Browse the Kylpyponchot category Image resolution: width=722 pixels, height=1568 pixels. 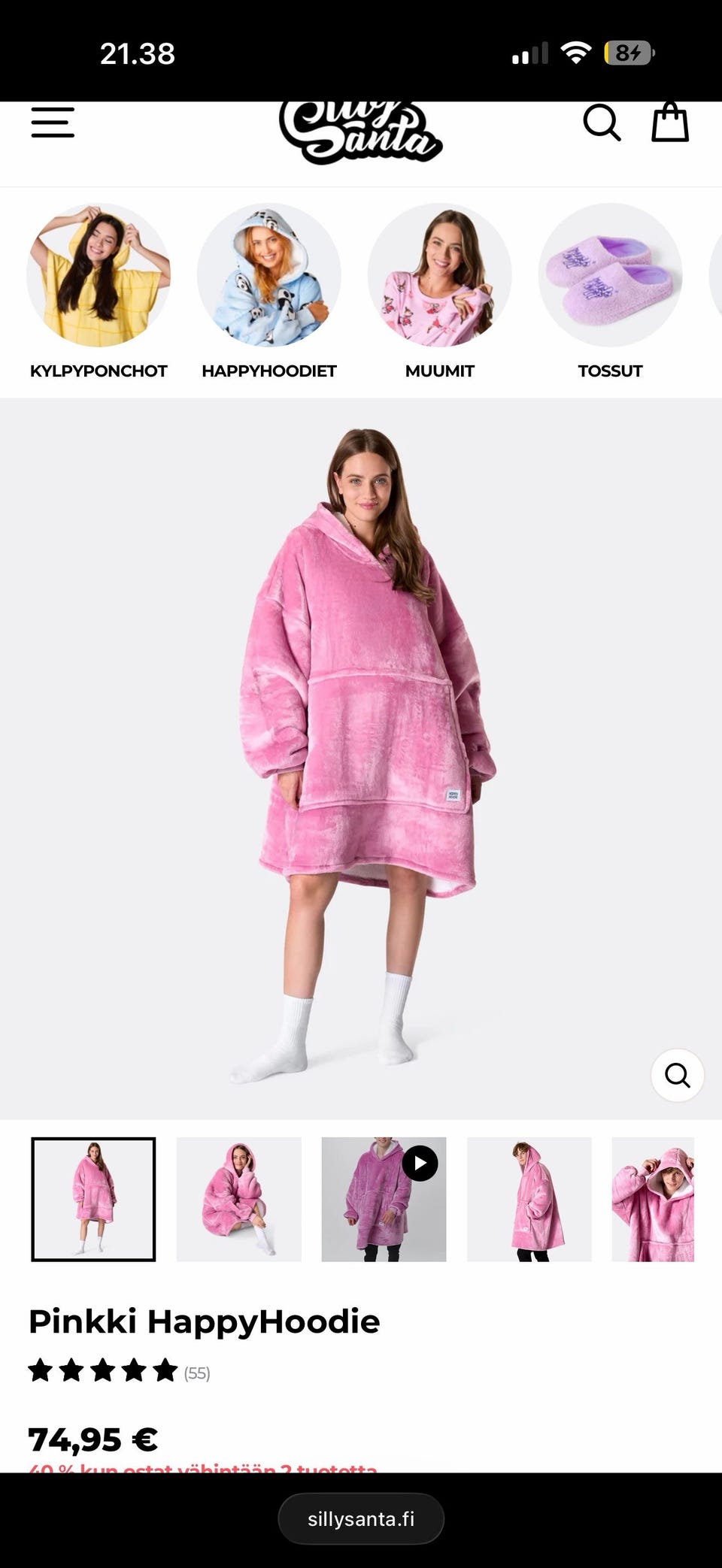click(99, 292)
